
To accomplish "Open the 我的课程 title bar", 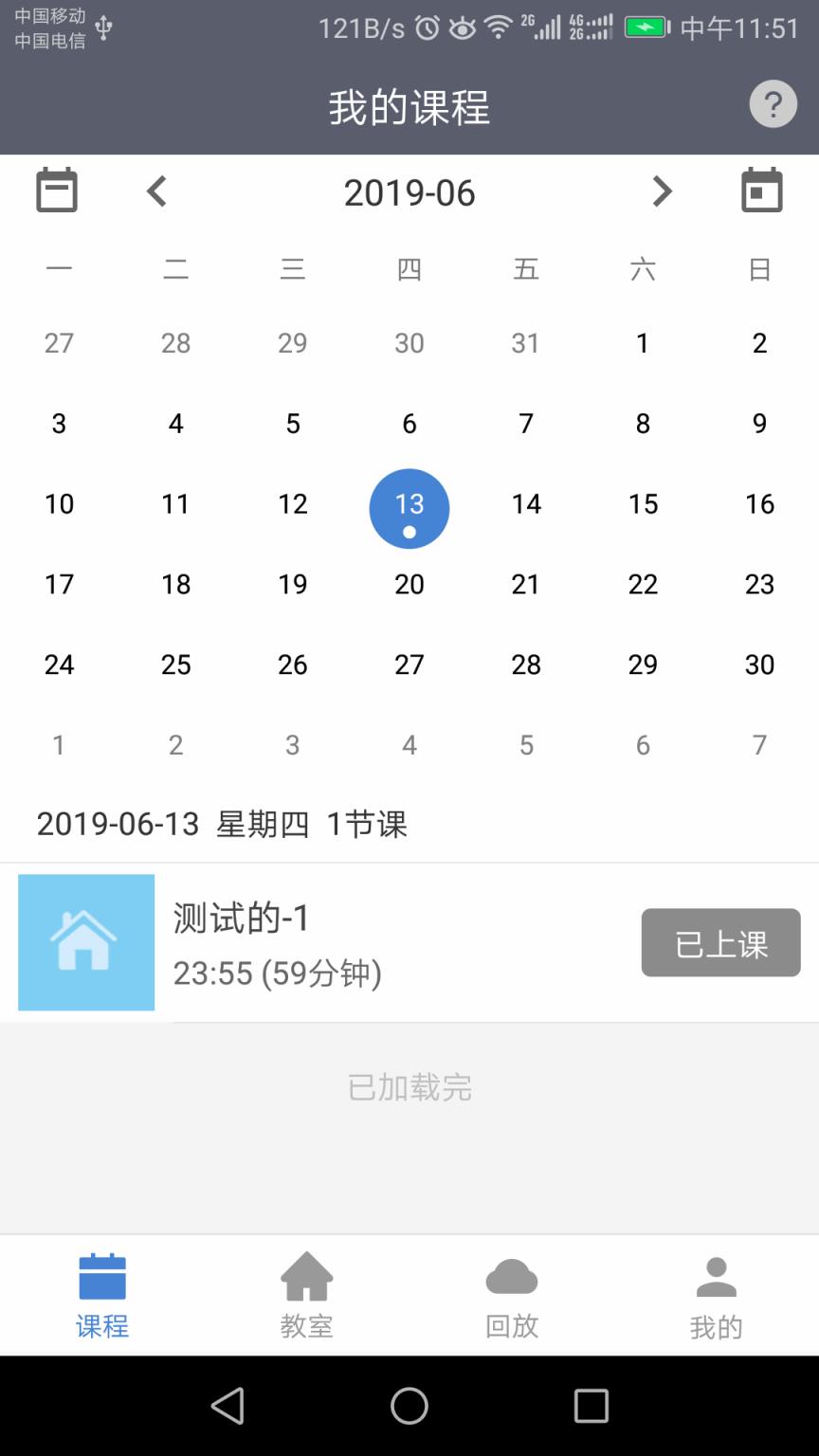I will 409,108.
